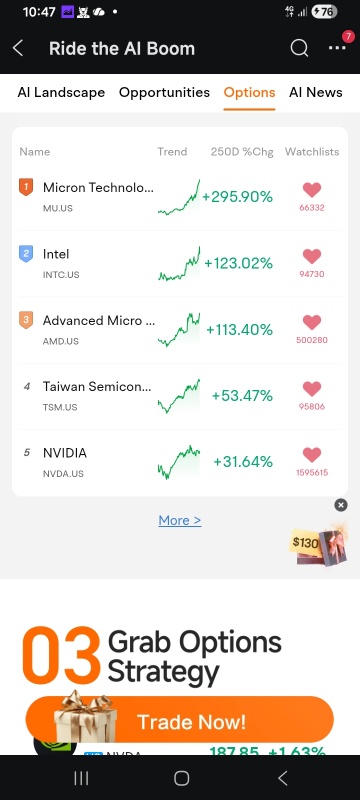Open the three-dot overflow menu

click(337, 48)
